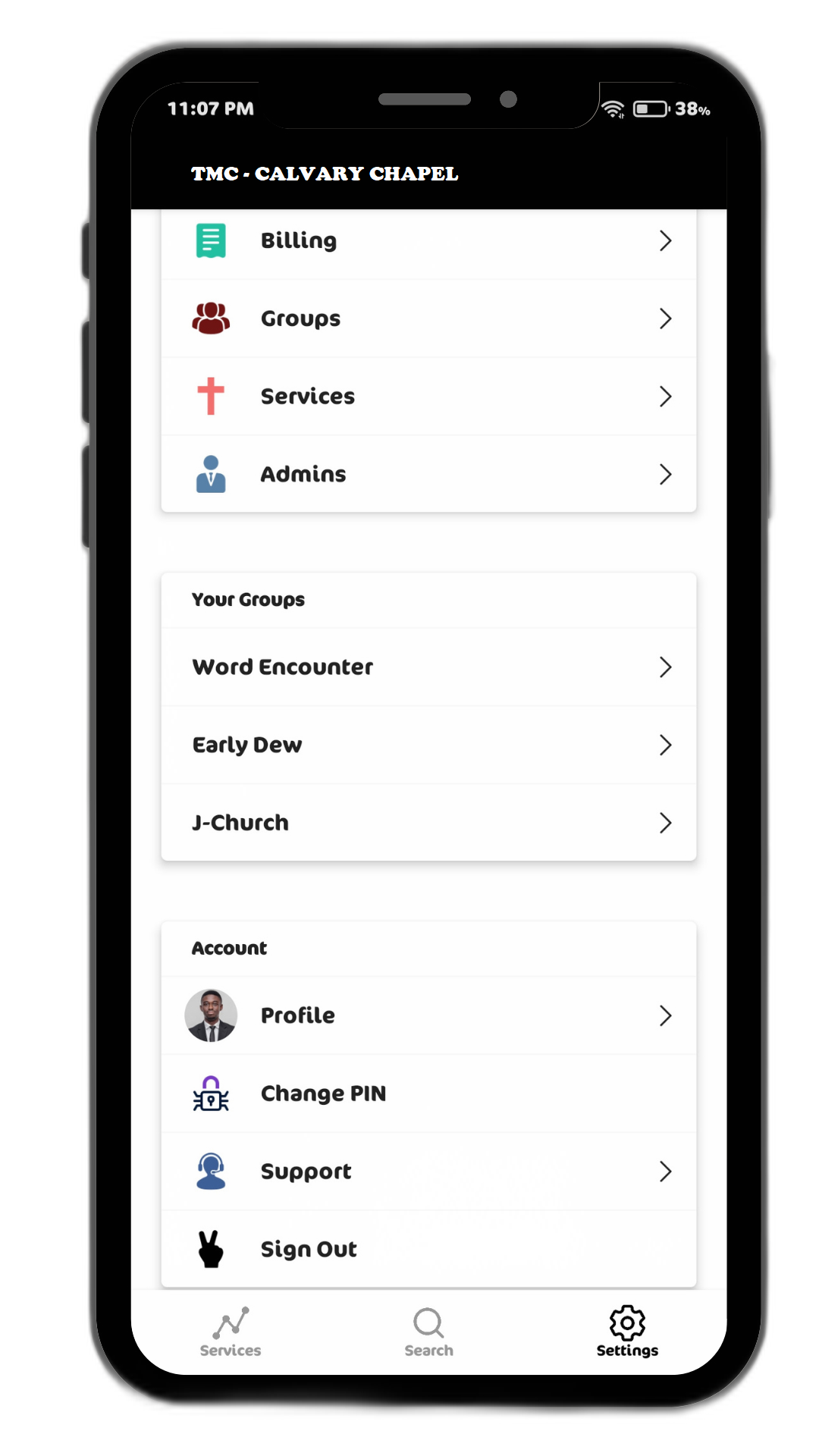The height and width of the screenshot is (1456, 819).
Task: Open the Word Encounter group
Action: [x=428, y=667]
